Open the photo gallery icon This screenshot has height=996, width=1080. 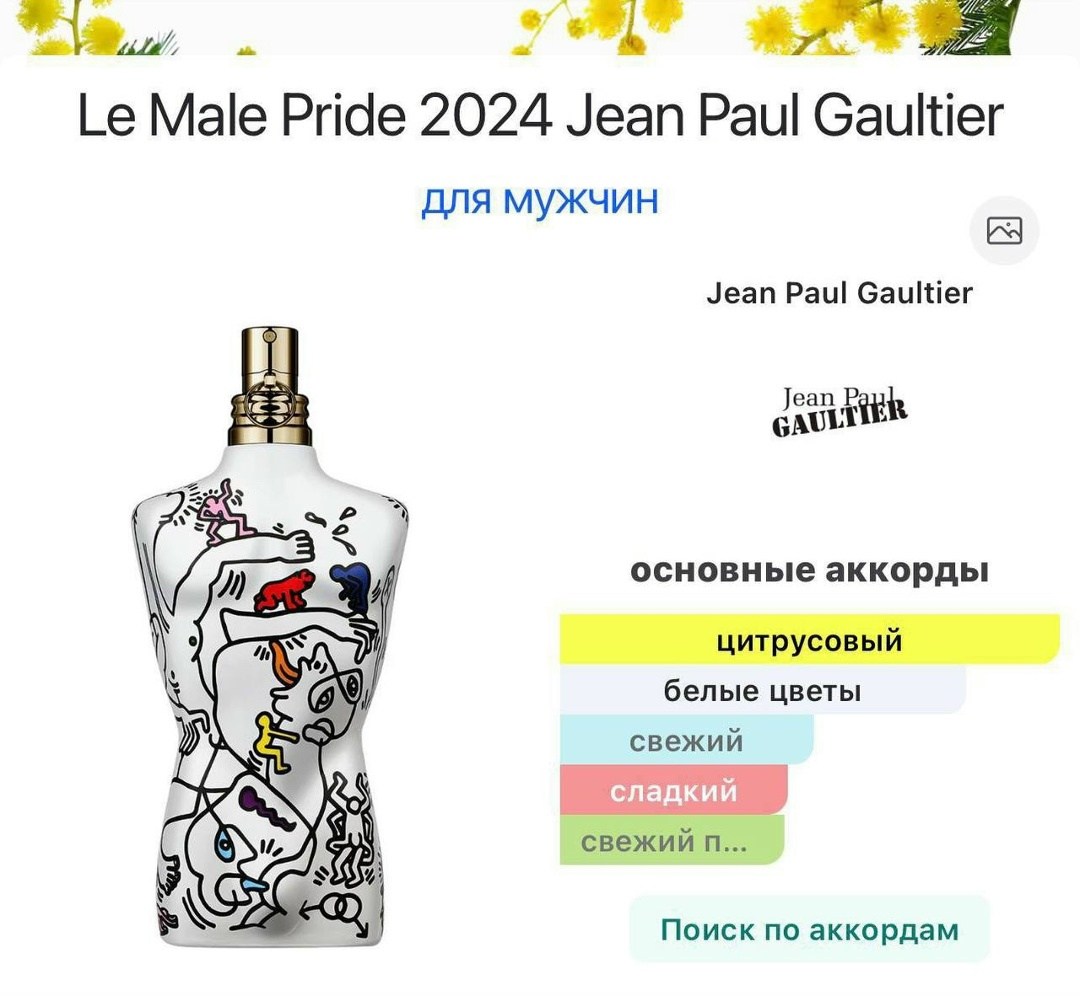(x=1004, y=230)
